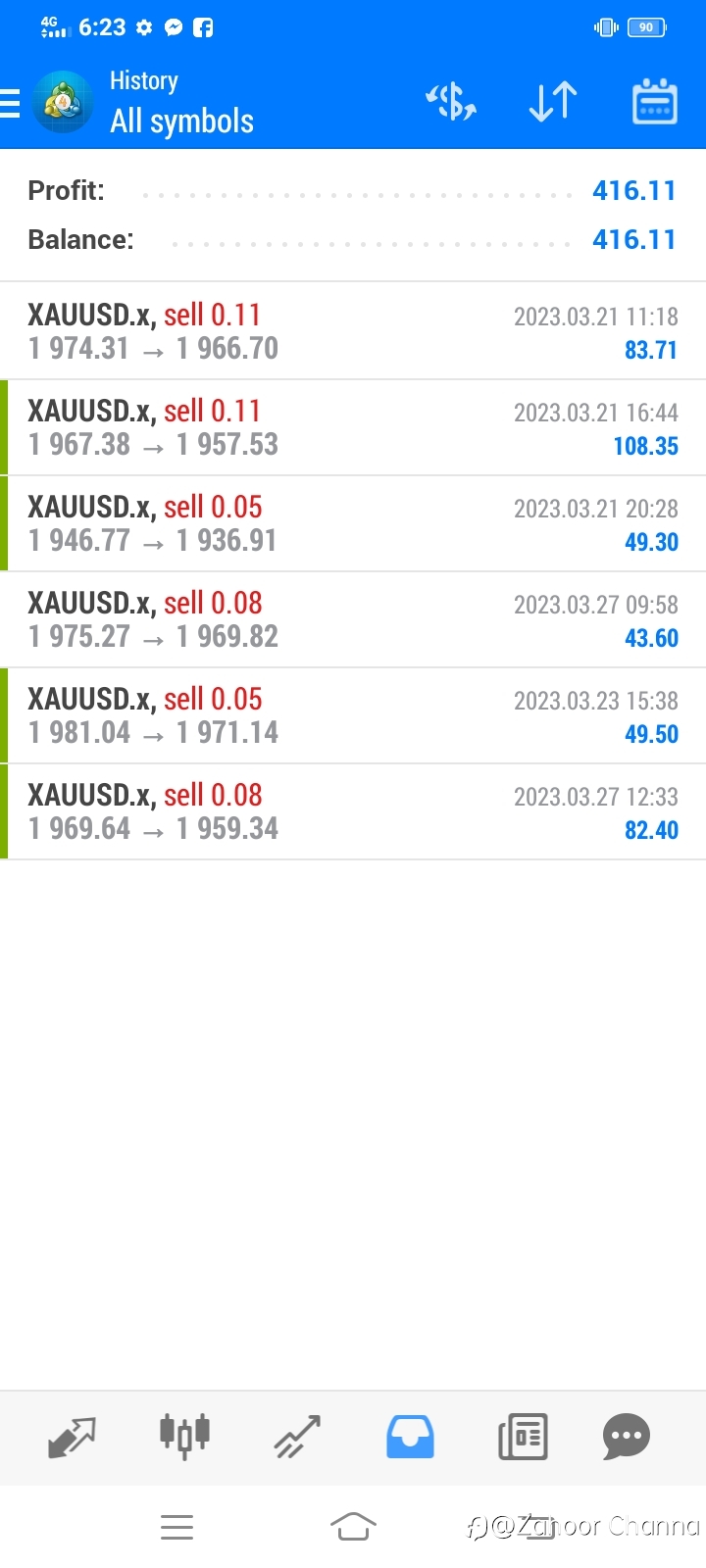Open the symbol filter icon

pyautogui.click(x=451, y=102)
